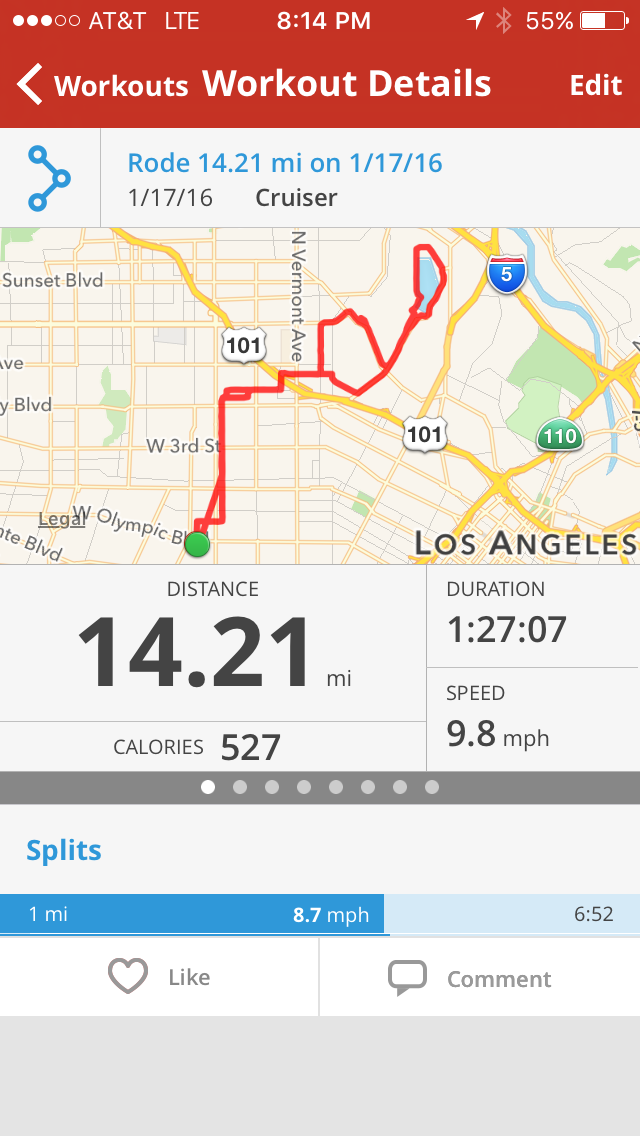Comment on this workout

tap(470, 978)
